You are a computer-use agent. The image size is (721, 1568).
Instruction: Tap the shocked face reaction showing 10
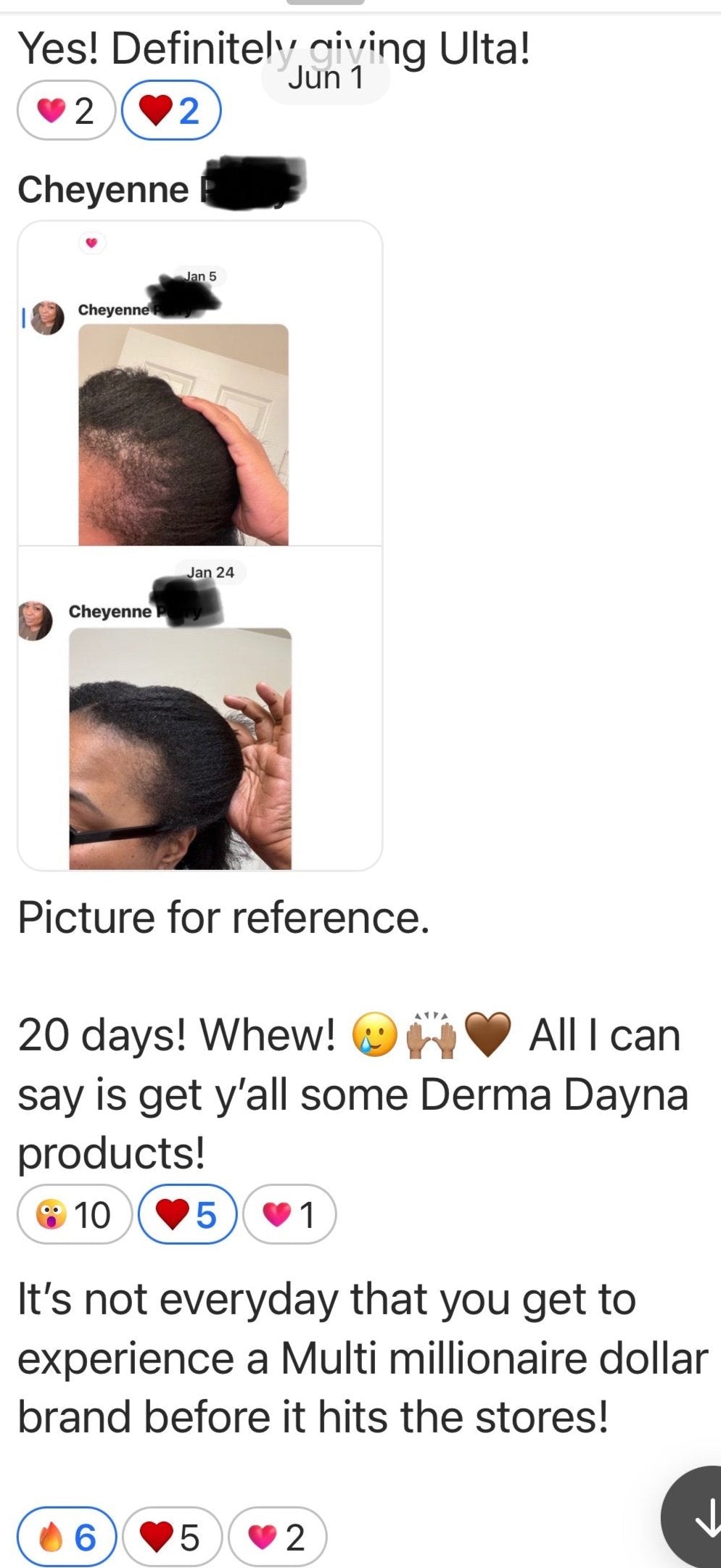point(75,1215)
